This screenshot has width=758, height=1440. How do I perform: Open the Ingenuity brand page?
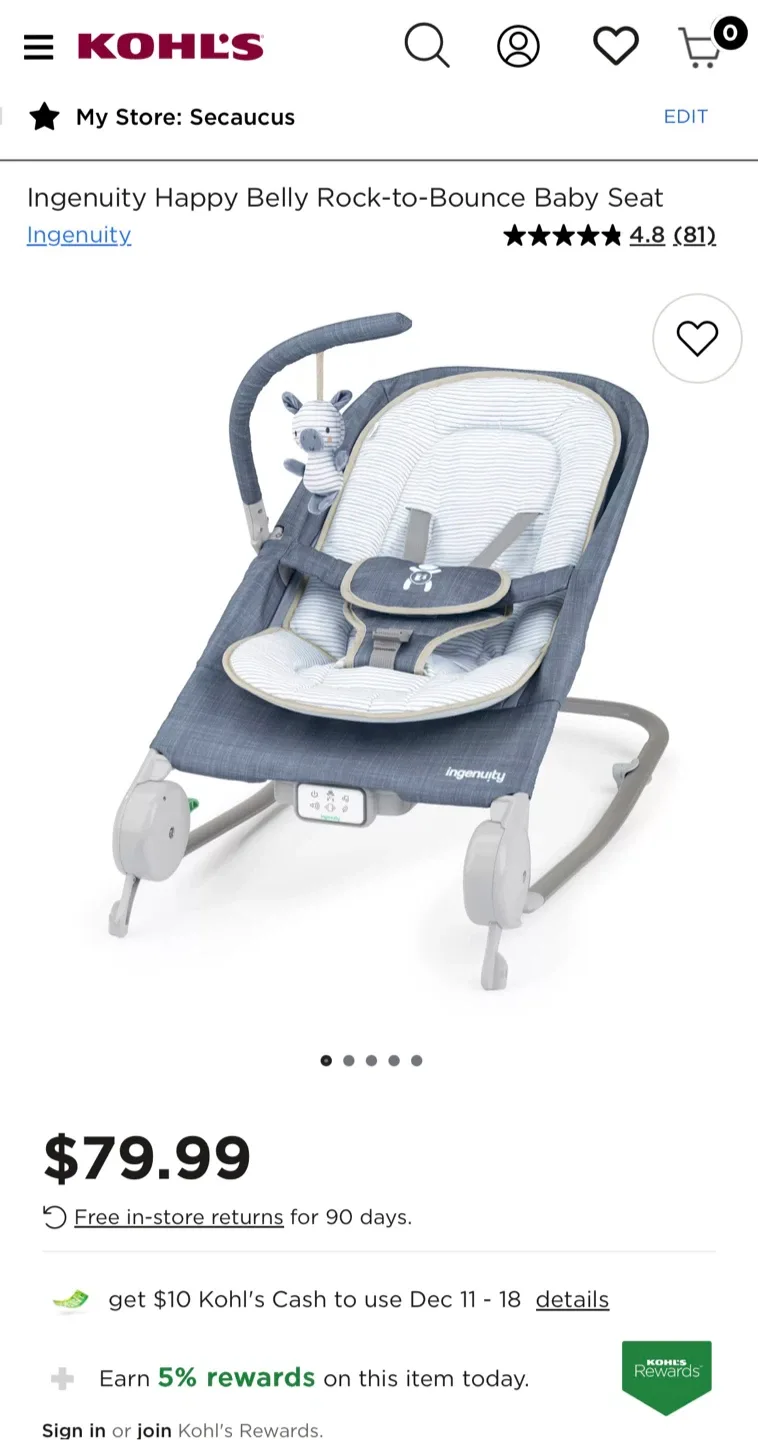tap(78, 235)
